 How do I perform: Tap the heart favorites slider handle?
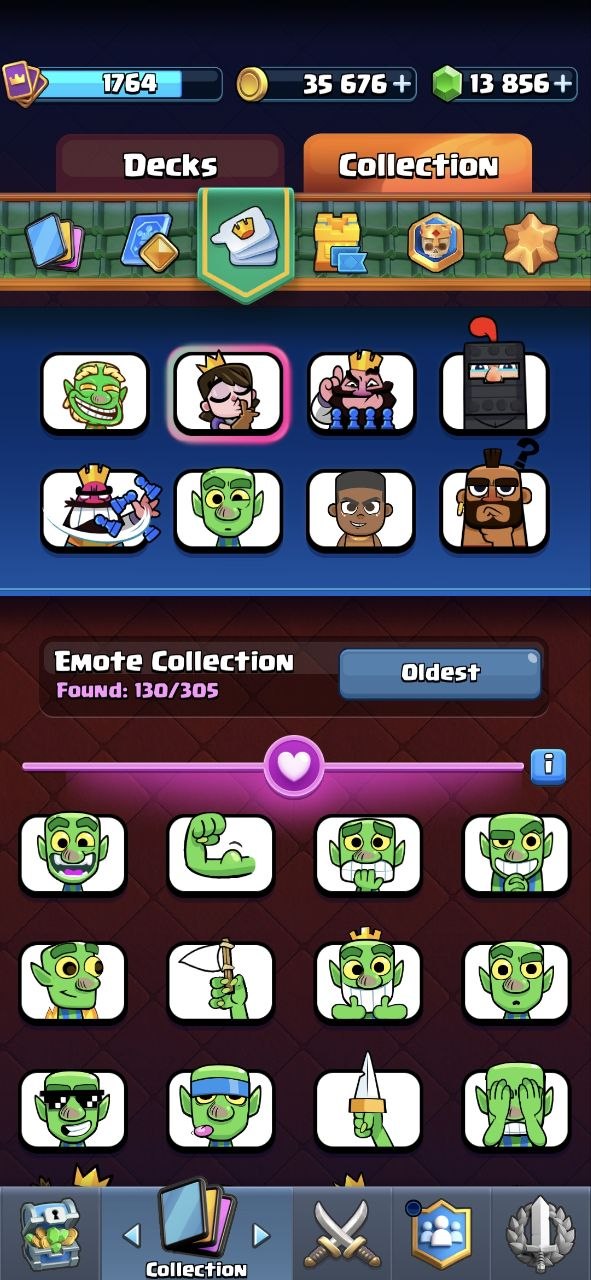(294, 766)
